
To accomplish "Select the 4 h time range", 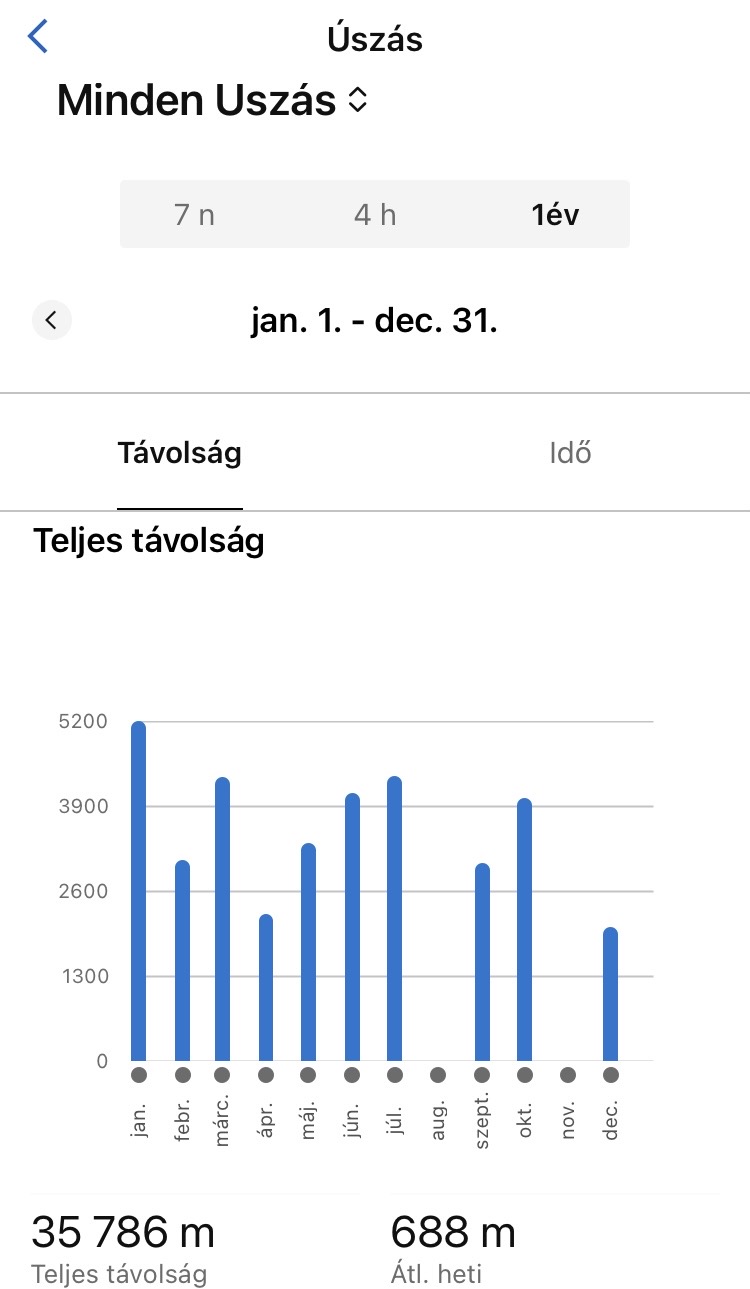I will (375, 214).
